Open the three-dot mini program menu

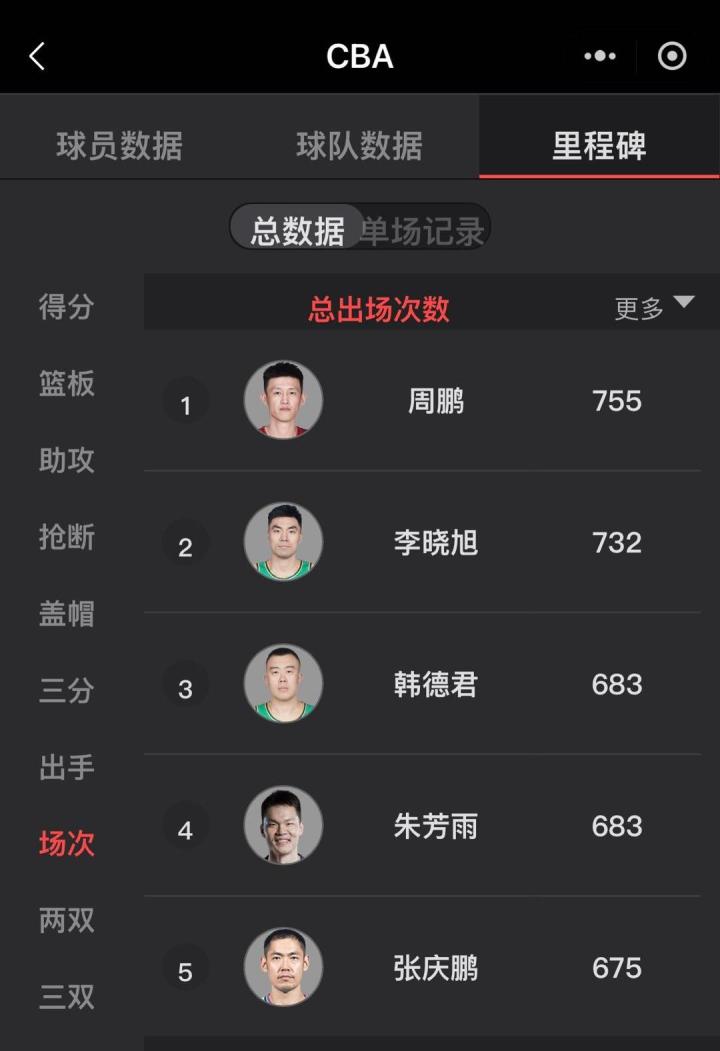click(x=599, y=56)
